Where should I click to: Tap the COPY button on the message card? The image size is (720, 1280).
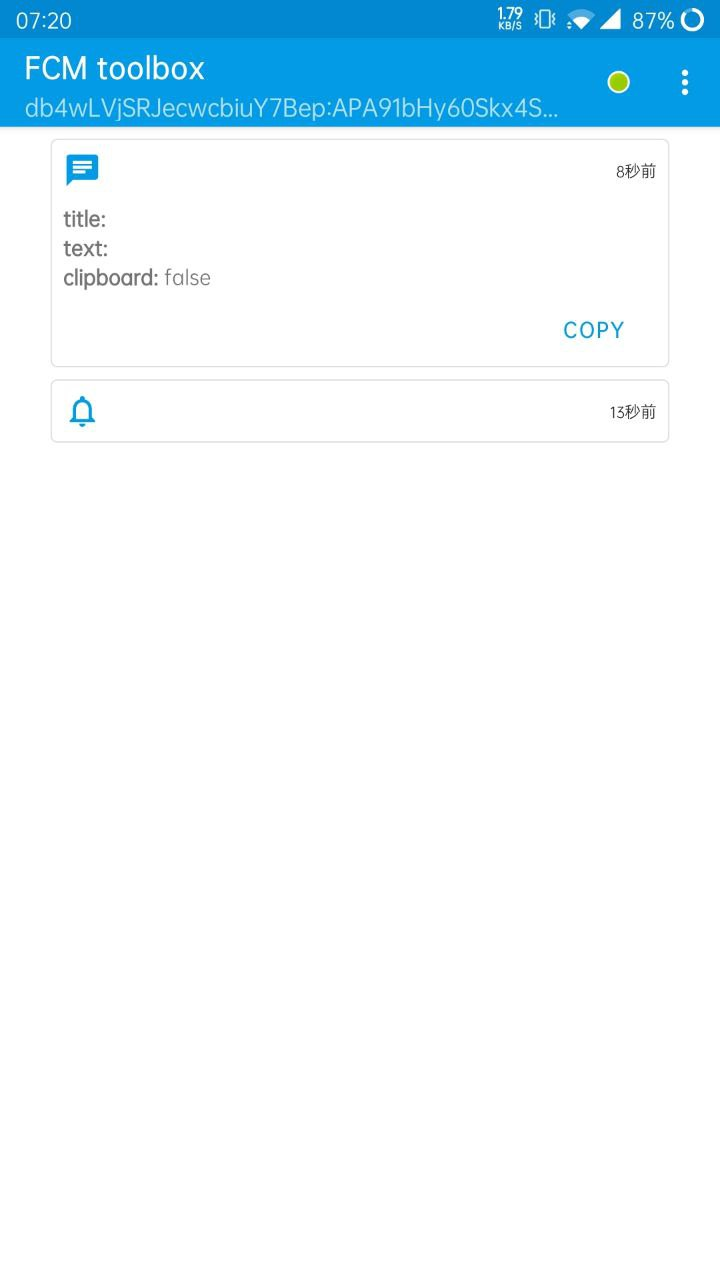[x=593, y=330]
